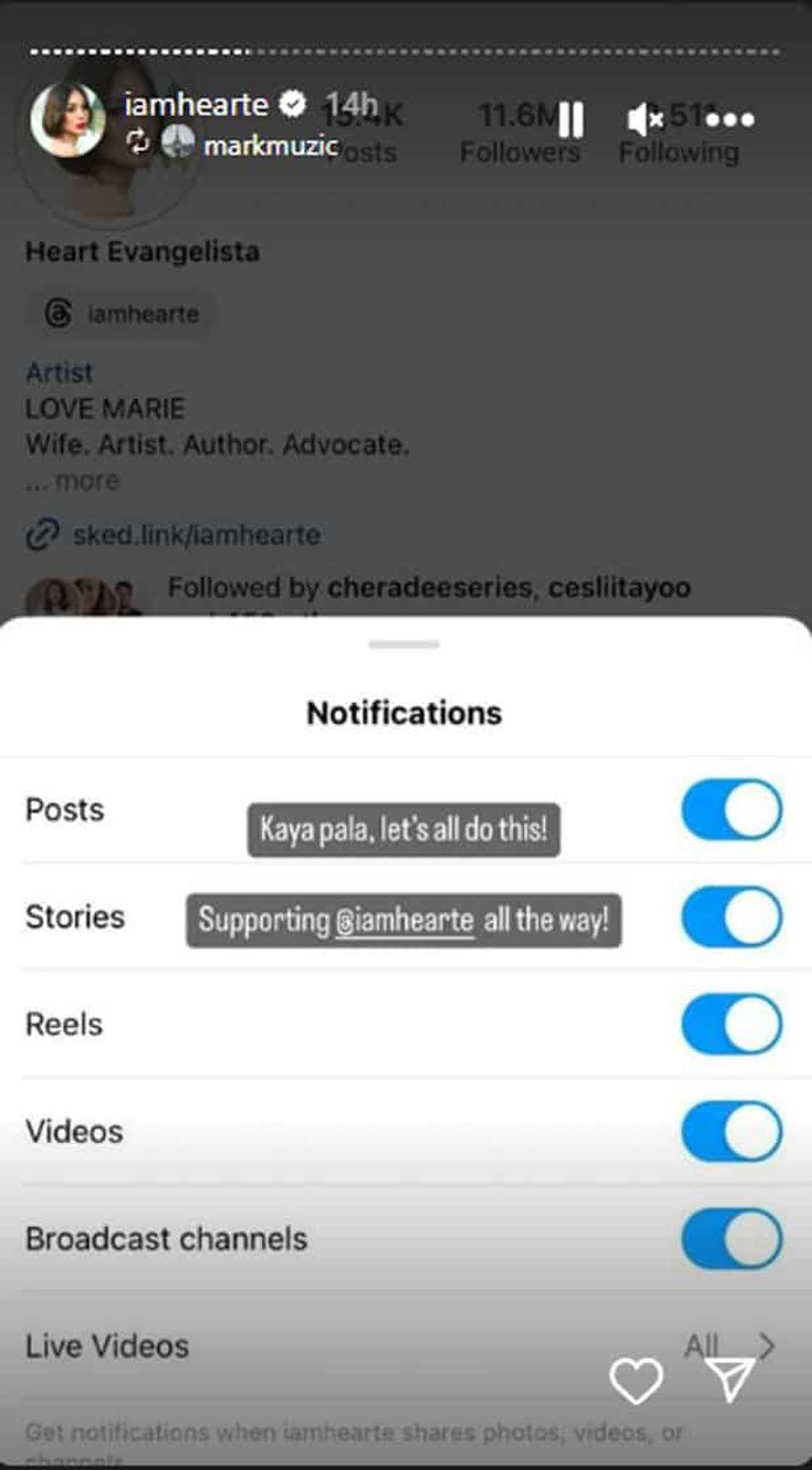
Task: Like this story with the heart
Action: click(x=636, y=1380)
